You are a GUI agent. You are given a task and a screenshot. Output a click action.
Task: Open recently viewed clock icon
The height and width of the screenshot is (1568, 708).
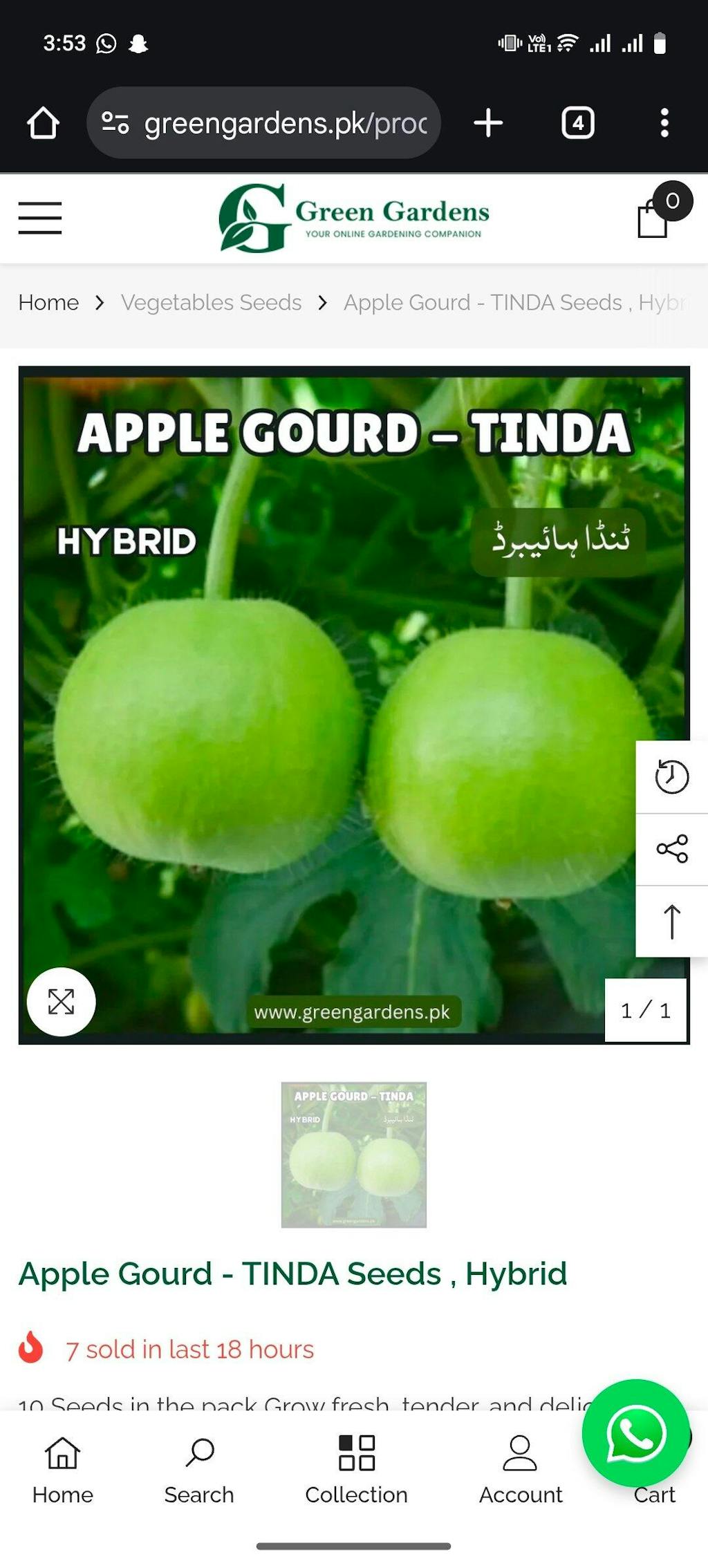671,777
